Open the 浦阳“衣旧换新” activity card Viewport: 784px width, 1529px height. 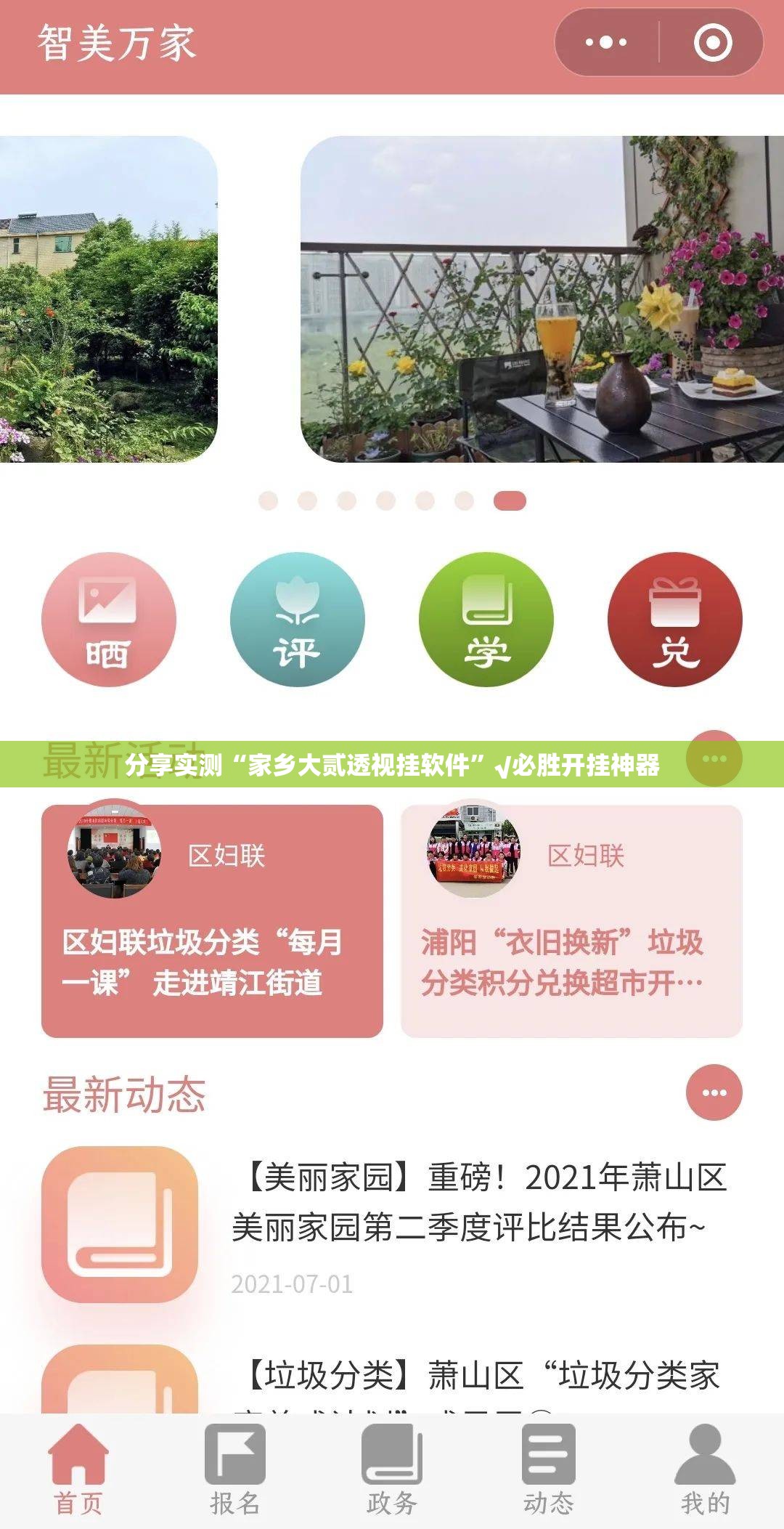tap(571, 920)
